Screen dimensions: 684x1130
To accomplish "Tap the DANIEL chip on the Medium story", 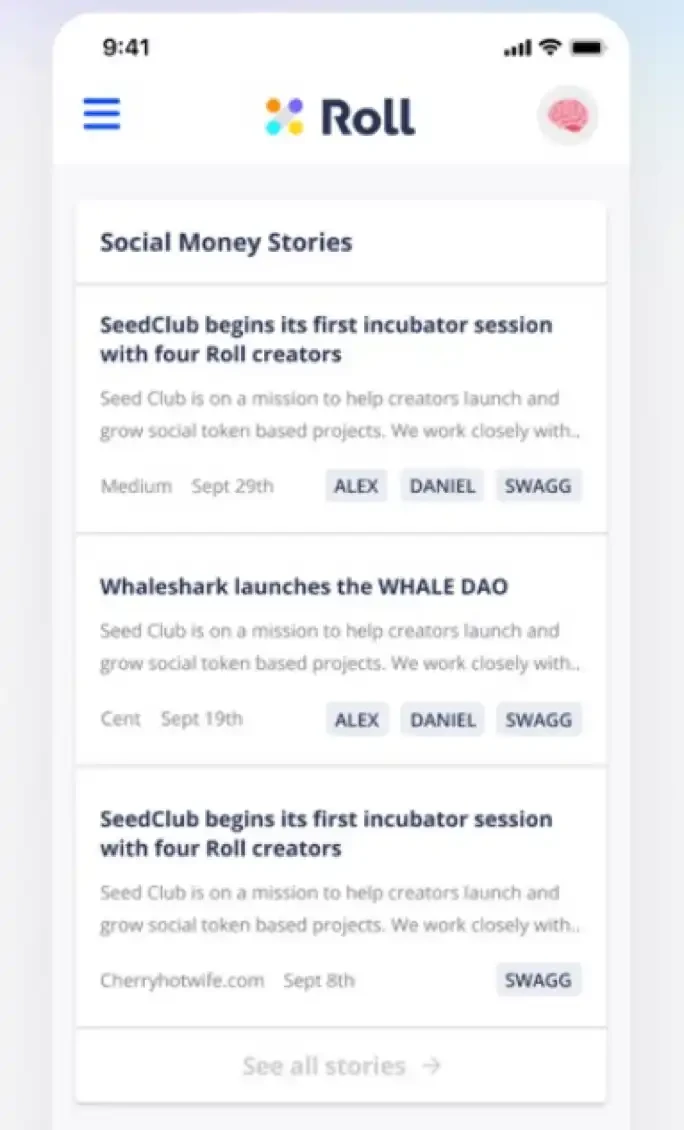I will click(x=442, y=486).
